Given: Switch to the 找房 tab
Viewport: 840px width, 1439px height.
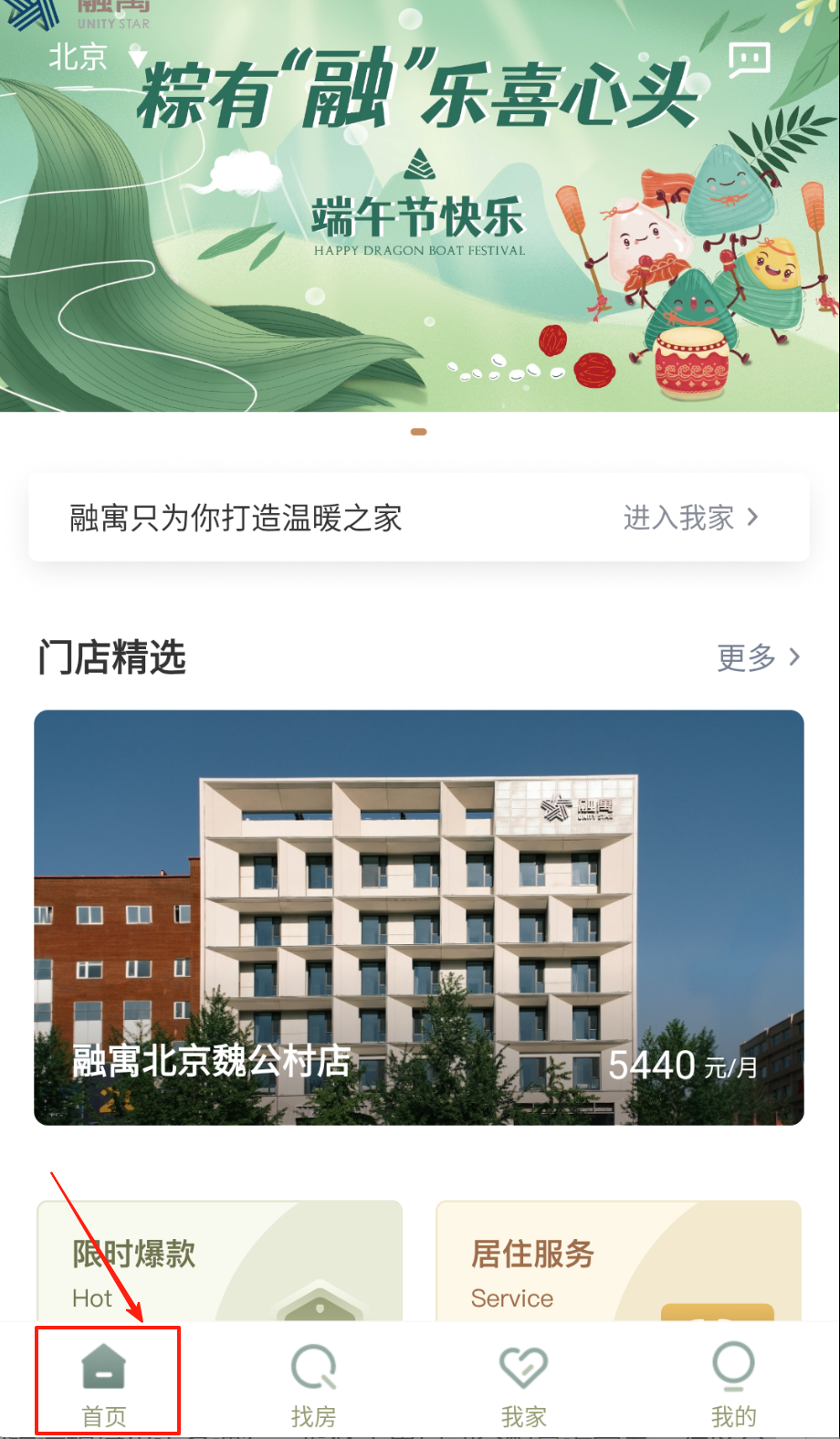Looking at the screenshot, I should point(314,1382).
